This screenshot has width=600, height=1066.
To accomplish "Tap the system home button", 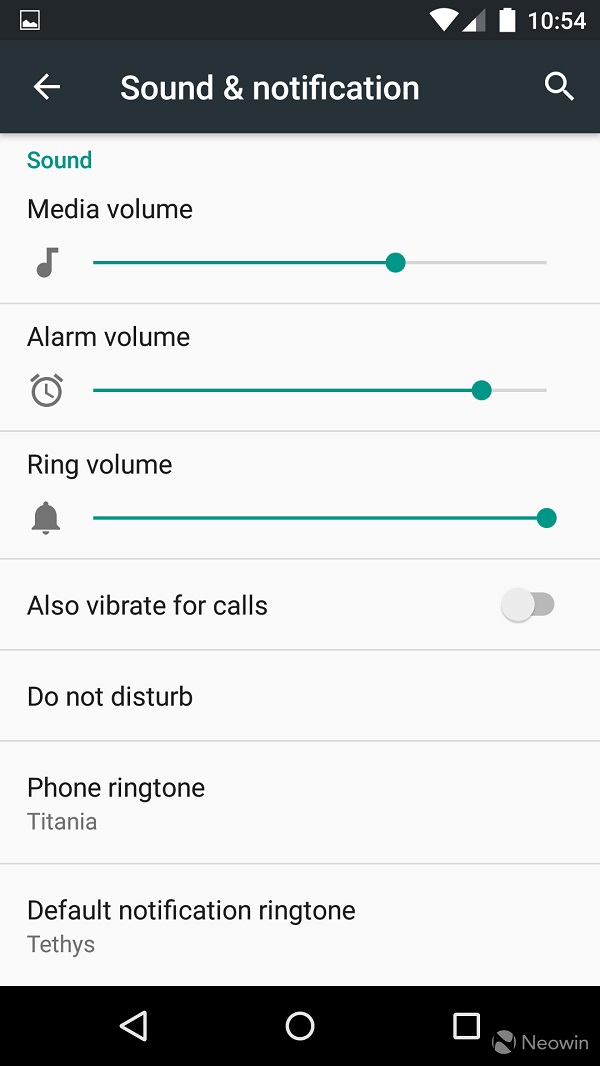I will [300, 1025].
